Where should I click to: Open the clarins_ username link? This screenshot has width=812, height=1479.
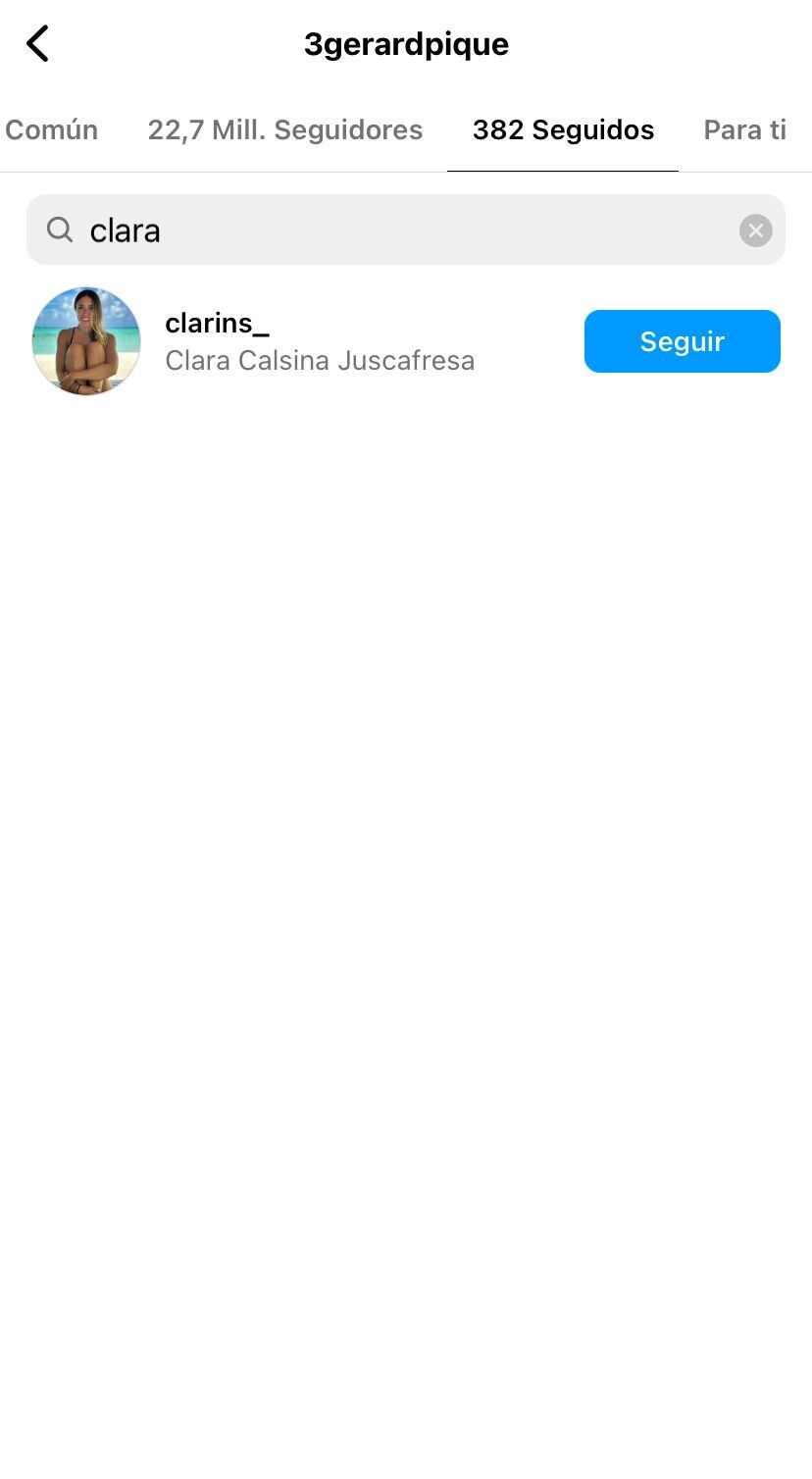coord(217,322)
